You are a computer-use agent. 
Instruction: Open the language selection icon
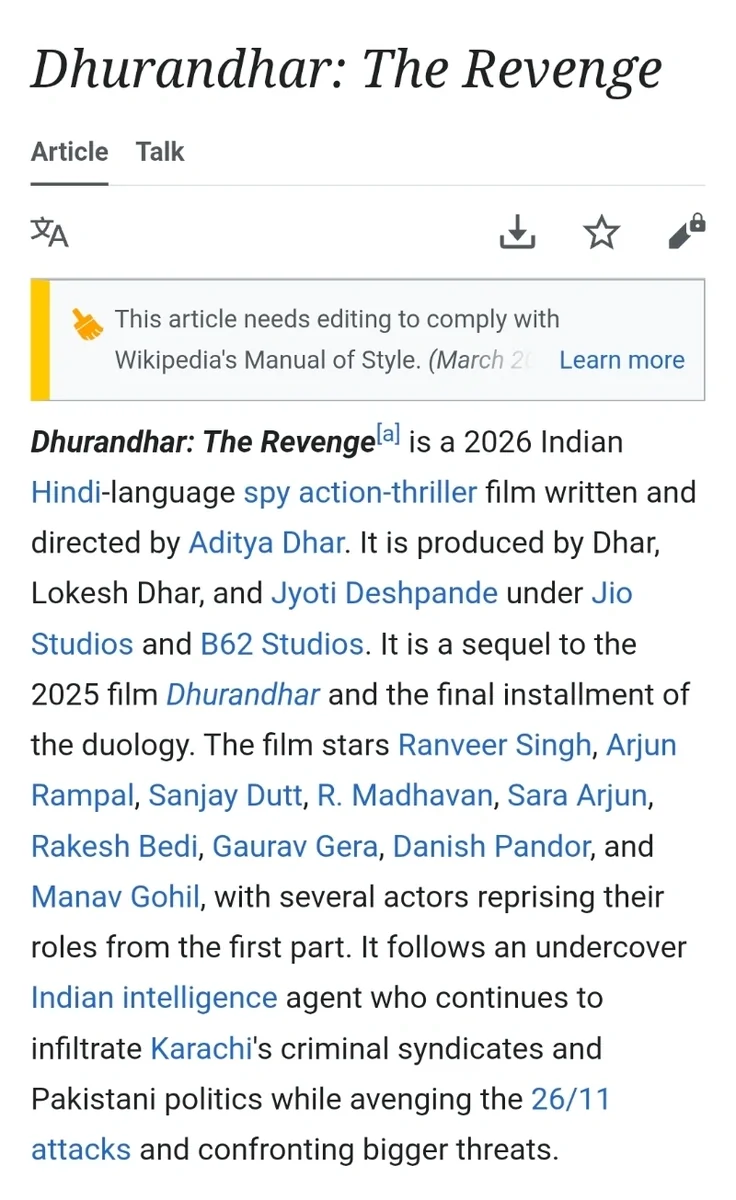click(x=50, y=233)
